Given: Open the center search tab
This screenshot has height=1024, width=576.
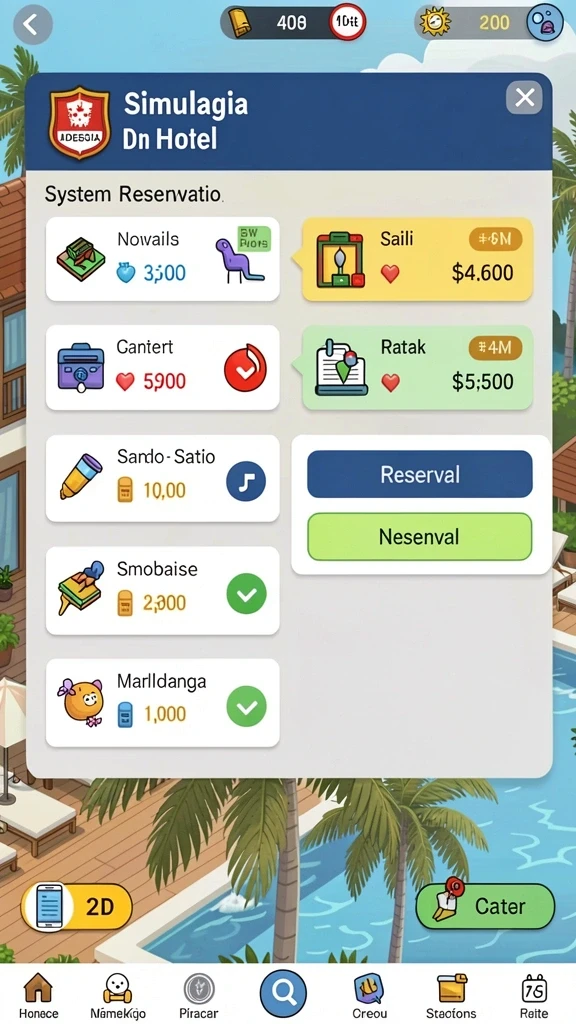Looking at the screenshot, I should pos(283,994).
